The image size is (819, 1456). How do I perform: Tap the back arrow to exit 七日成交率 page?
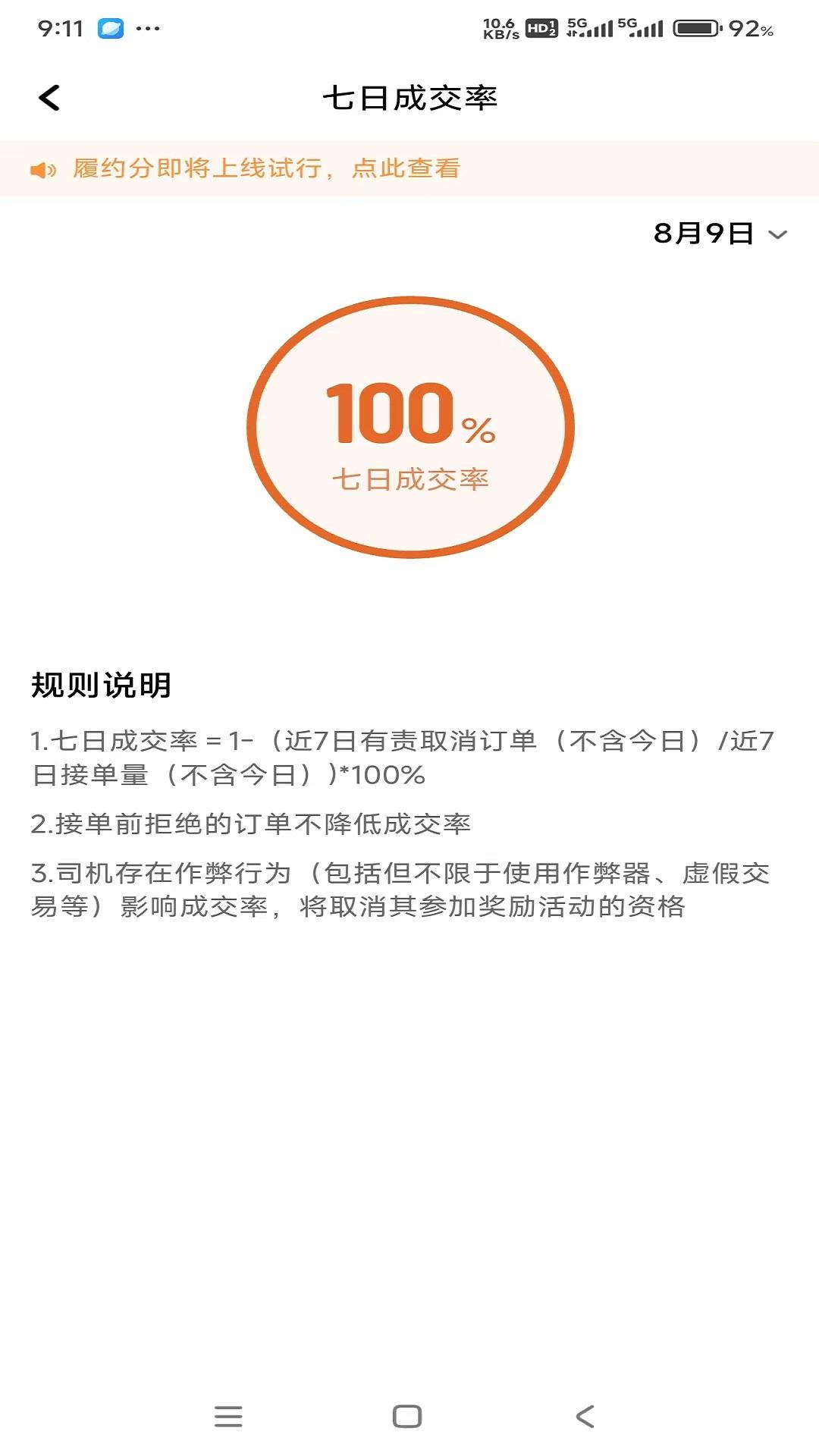(x=49, y=98)
